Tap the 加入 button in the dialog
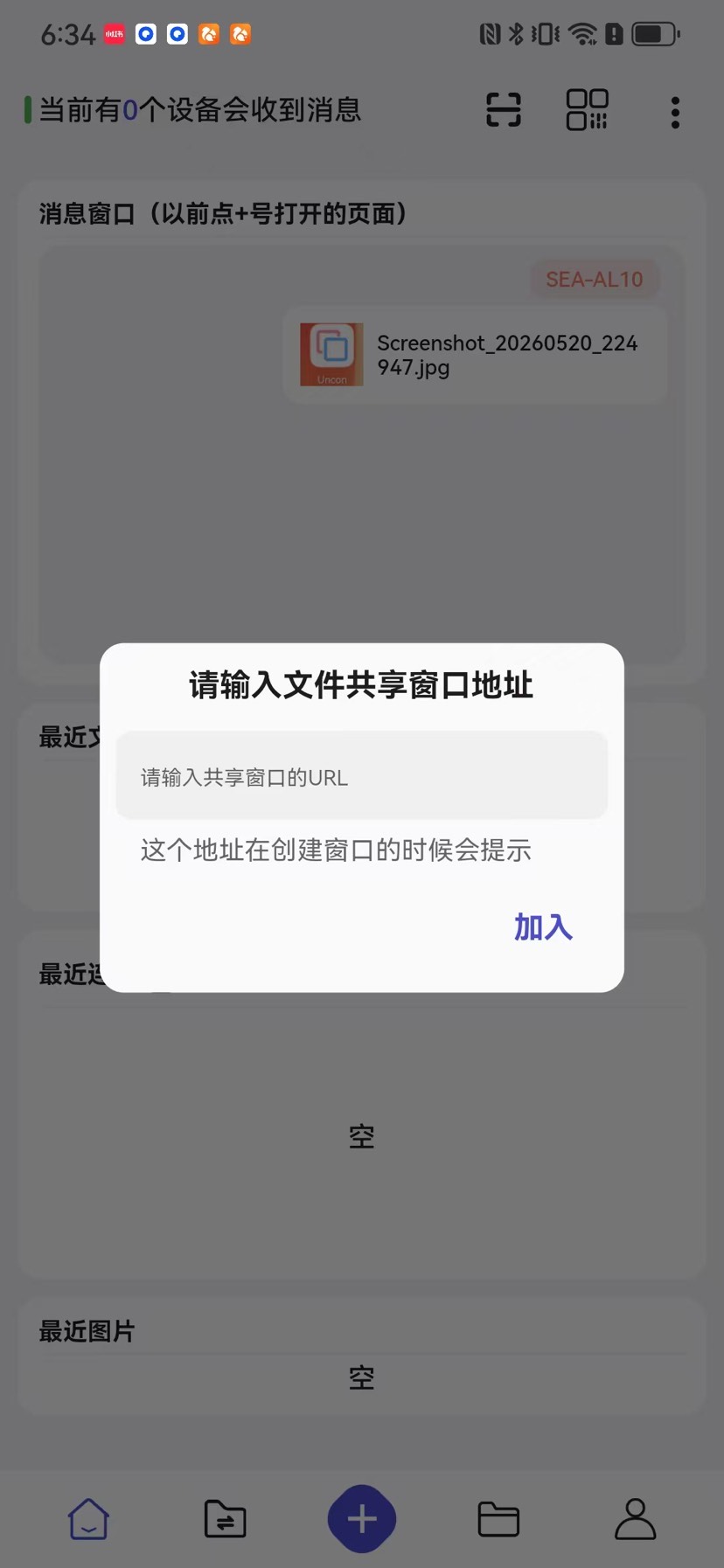The height and width of the screenshot is (1568, 724). coord(543,926)
